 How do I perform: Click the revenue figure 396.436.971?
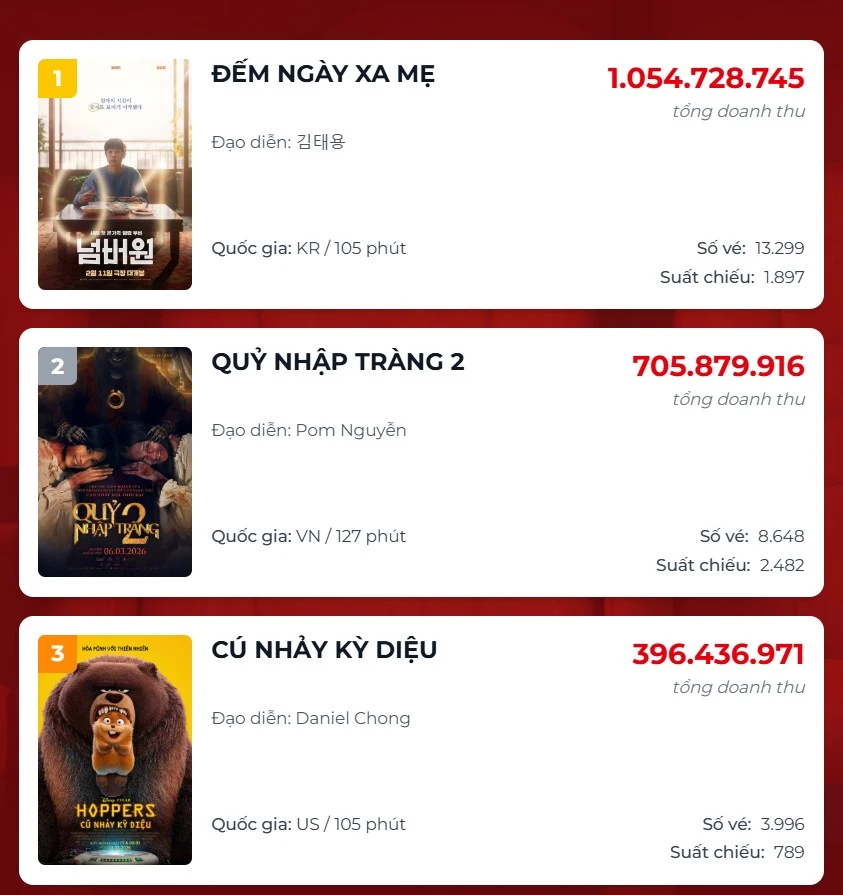coord(718,654)
